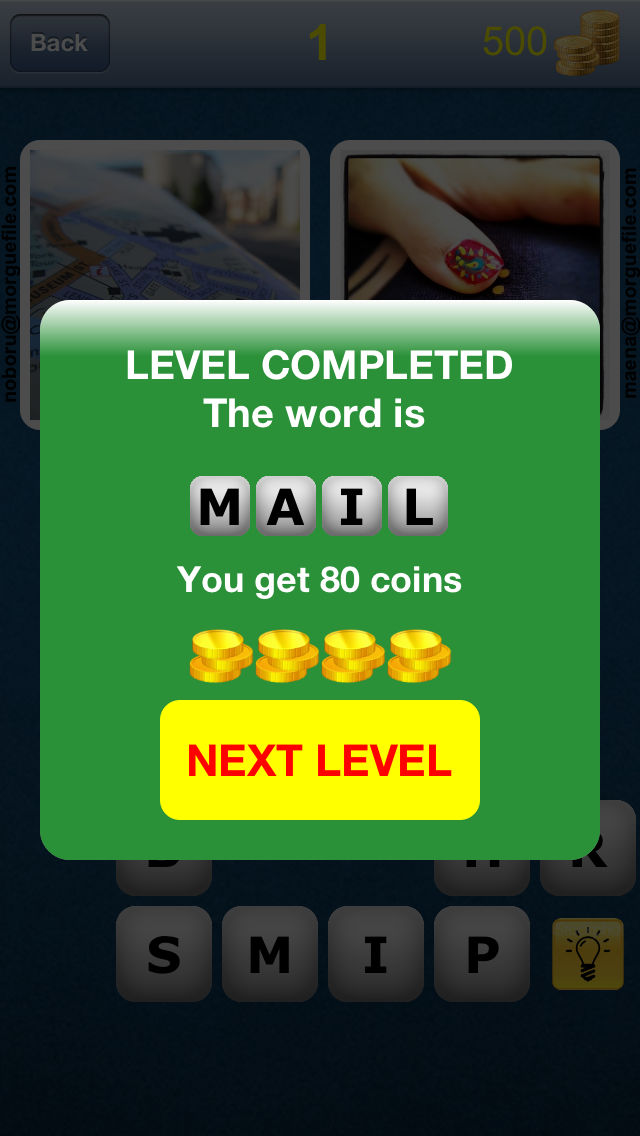Select the letter S tile
The image size is (640, 1136).
[164, 954]
